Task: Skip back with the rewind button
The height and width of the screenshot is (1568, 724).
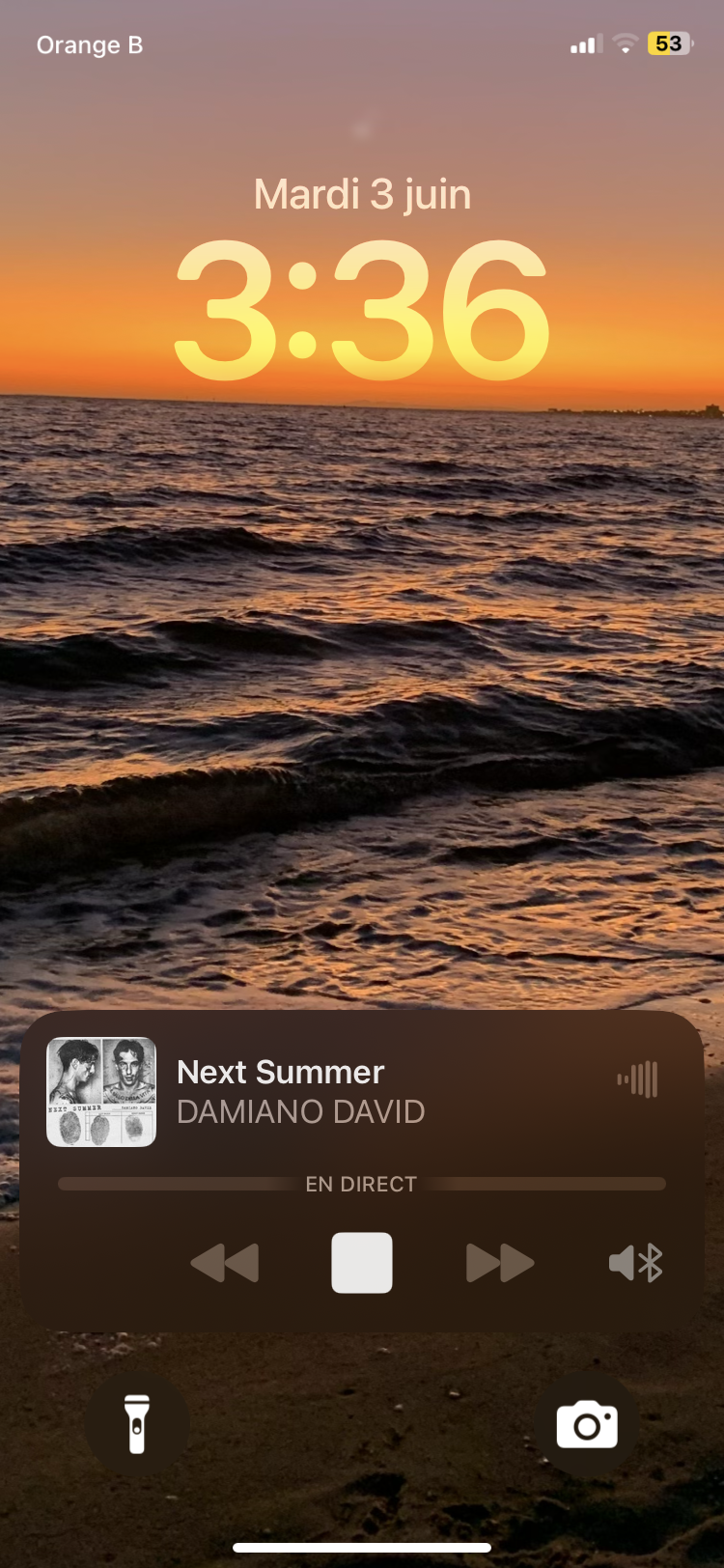Action: pos(225,1263)
